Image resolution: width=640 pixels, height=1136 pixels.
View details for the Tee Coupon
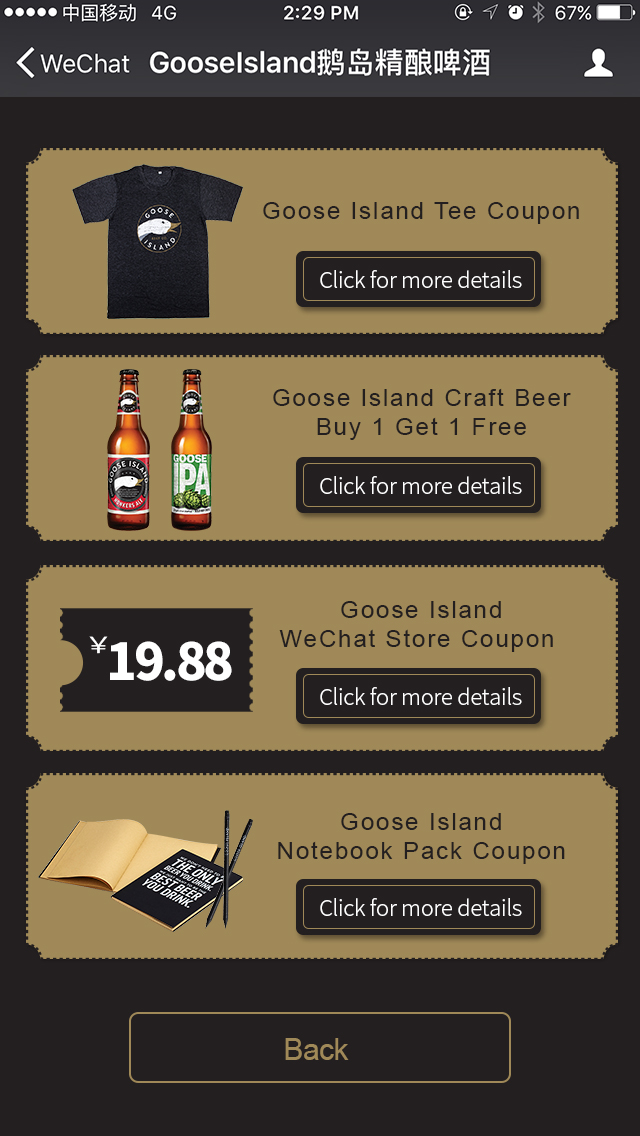pyautogui.click(x=418, y=279)
